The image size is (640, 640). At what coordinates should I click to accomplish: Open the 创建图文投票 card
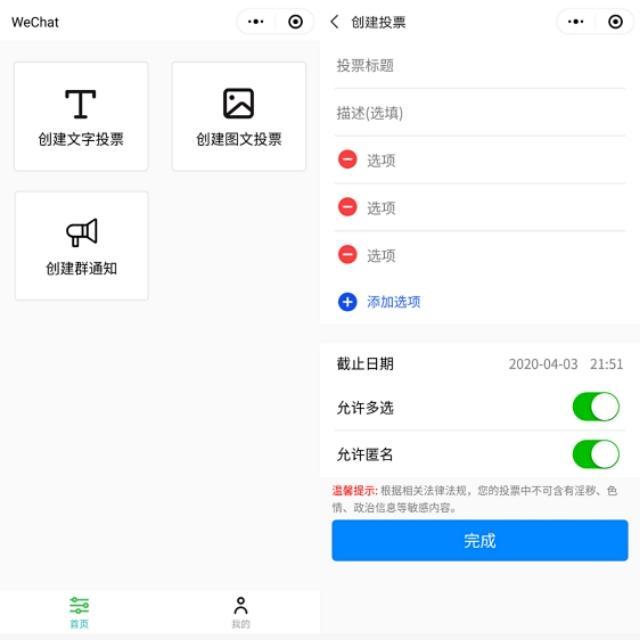(x=239, y=116)
